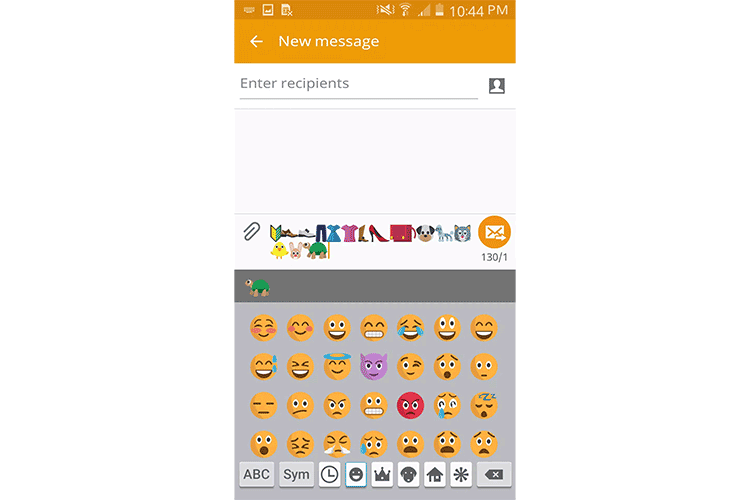Delete last emoji with backspace
The image size is (750, 500).
pyautogui.click(x=494, y=474)
